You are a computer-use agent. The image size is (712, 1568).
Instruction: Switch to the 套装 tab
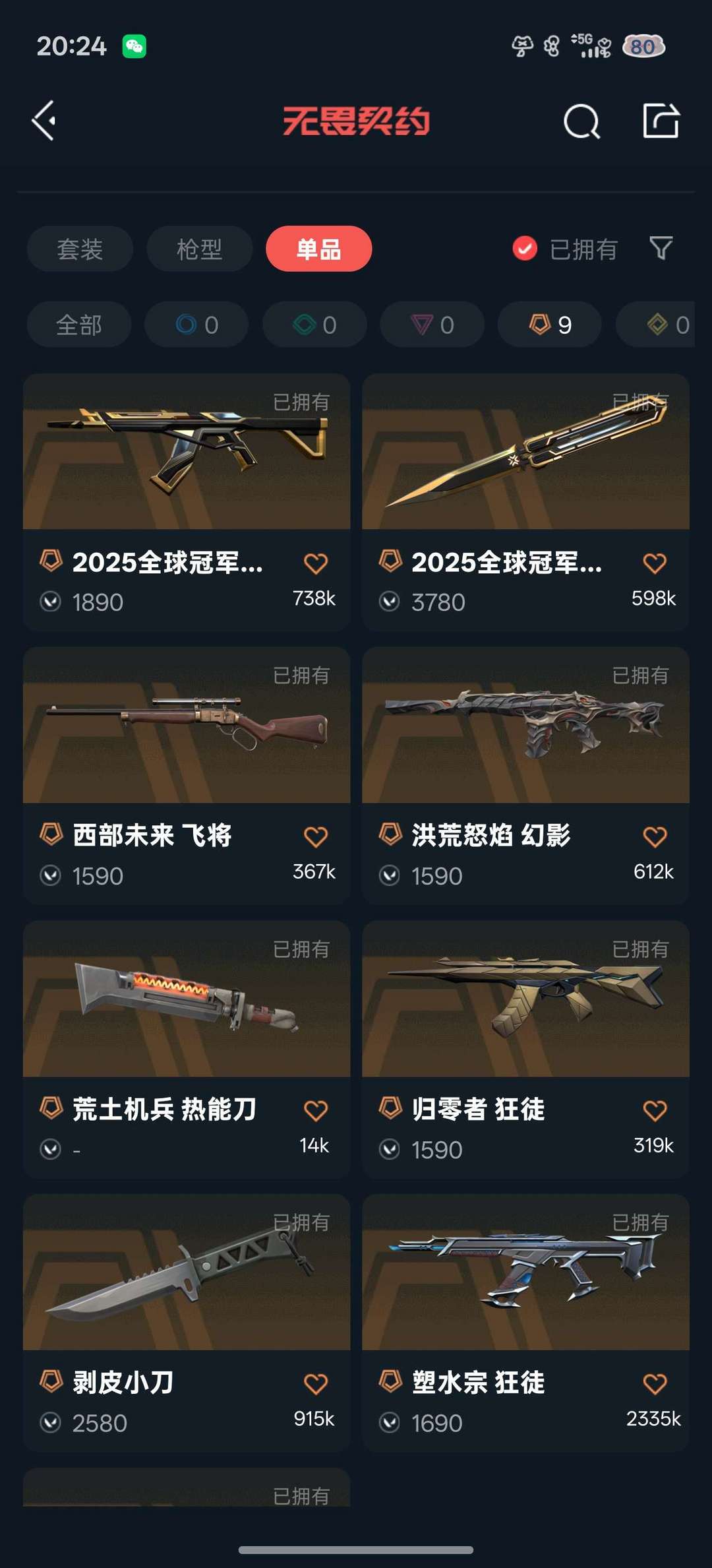(x=79, y=249)
